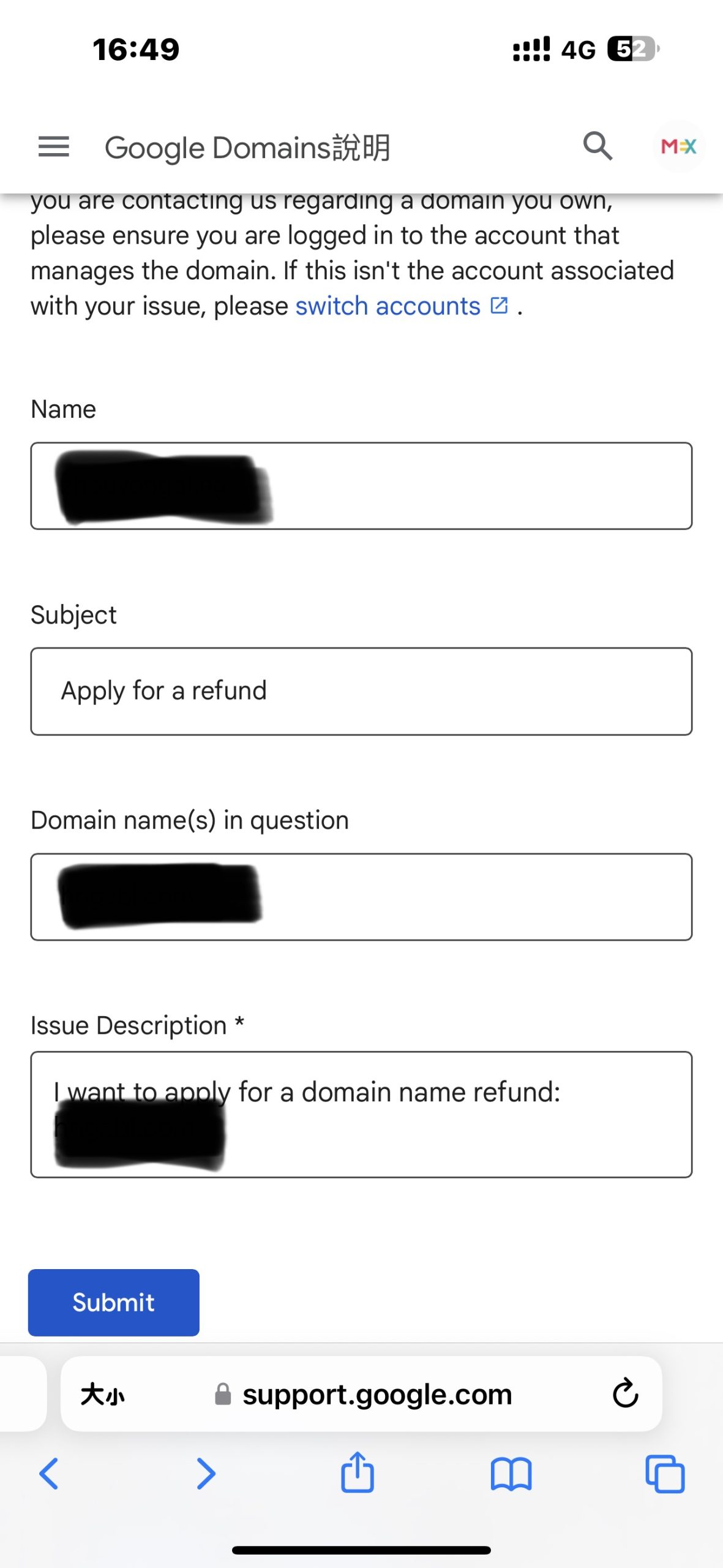Open Safari bookmarks
The image size is (723, 1568).
[511, 1473]
